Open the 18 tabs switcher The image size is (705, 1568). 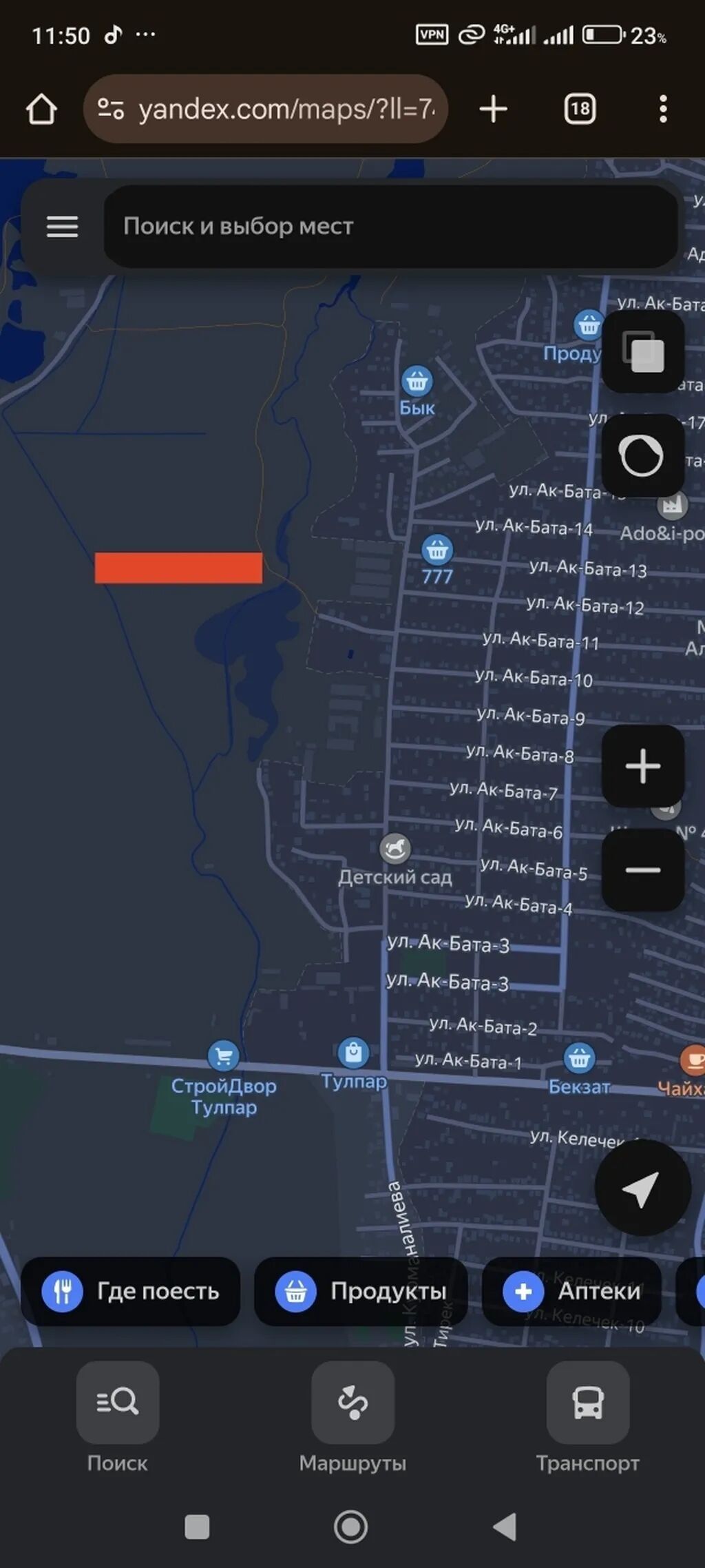pos(580,109)
